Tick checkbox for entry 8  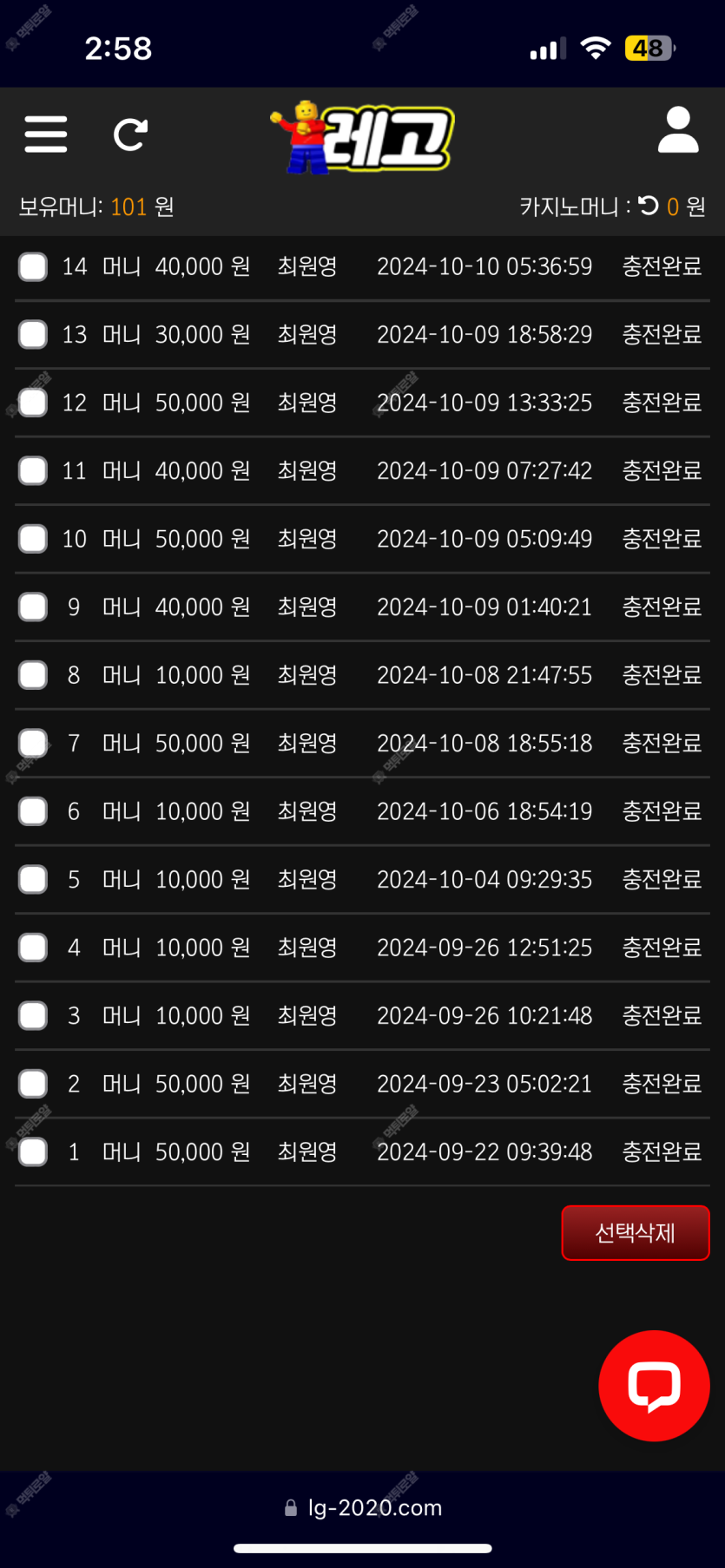[x=33, y=675]
